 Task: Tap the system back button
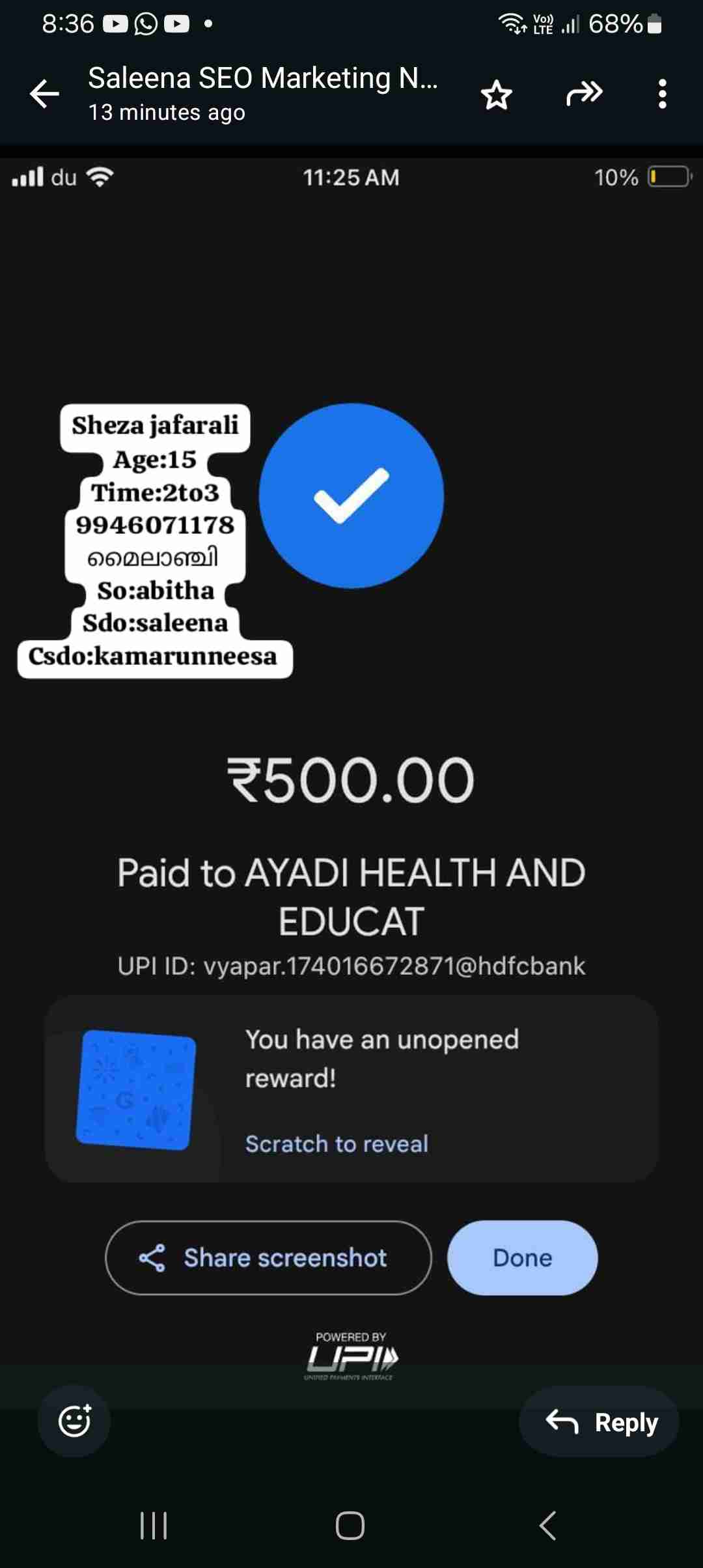[548, 1525]
